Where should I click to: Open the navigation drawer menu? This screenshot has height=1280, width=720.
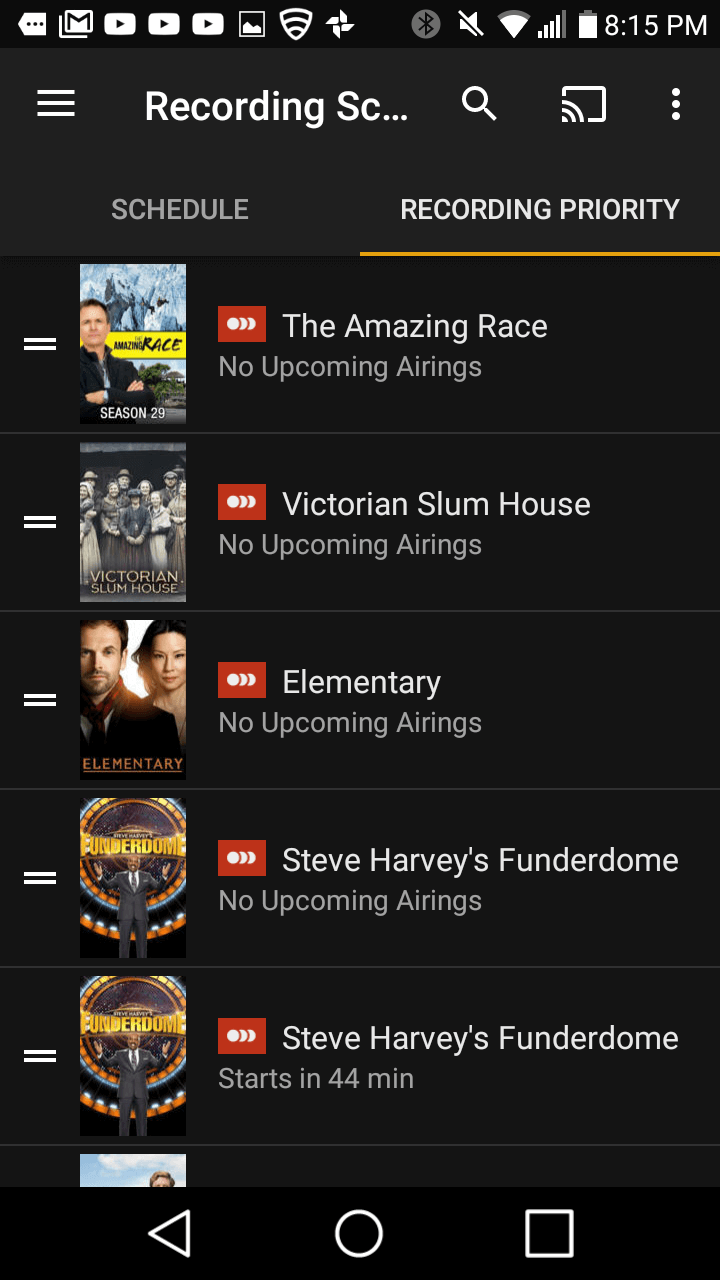[56, 104]
